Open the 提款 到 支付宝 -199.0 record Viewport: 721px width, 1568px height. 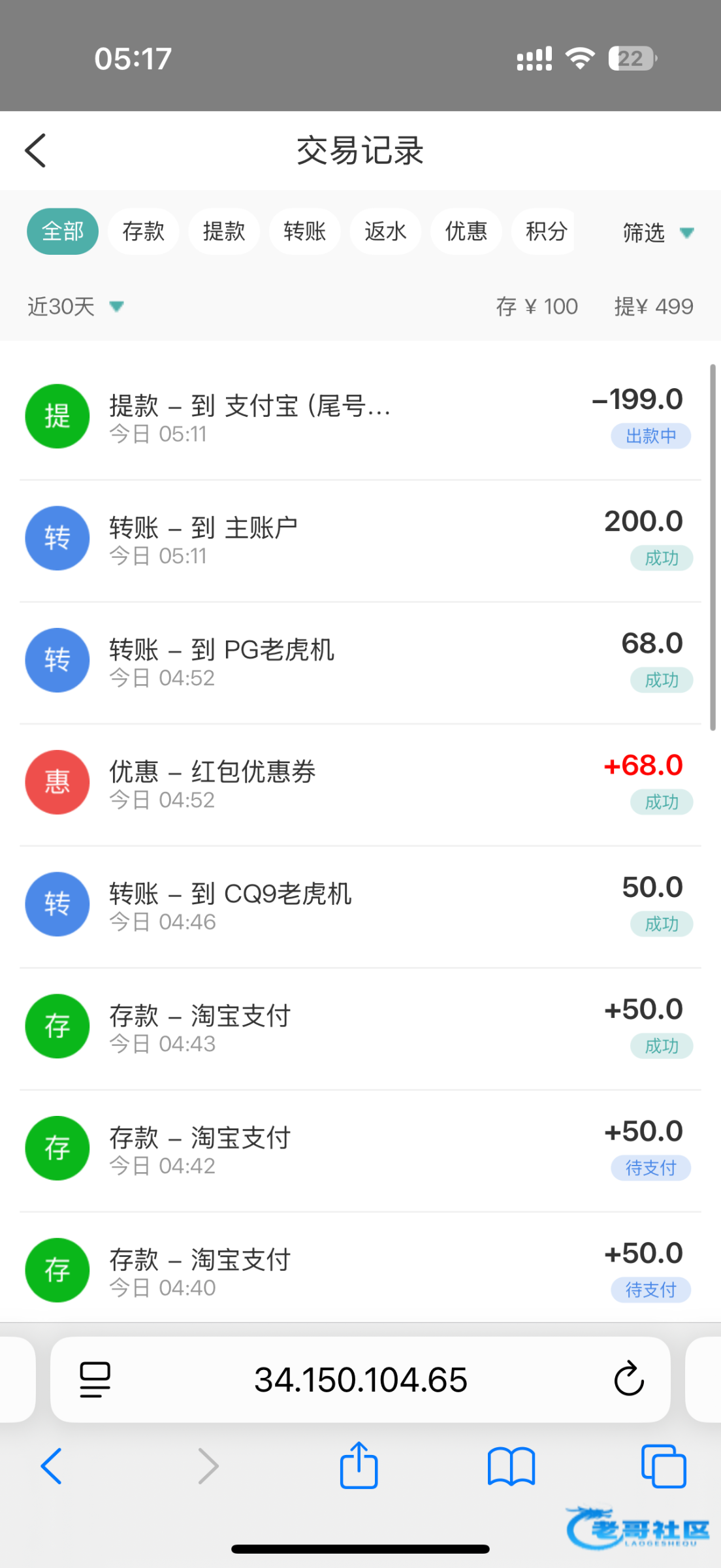click(x=359, y=416)
